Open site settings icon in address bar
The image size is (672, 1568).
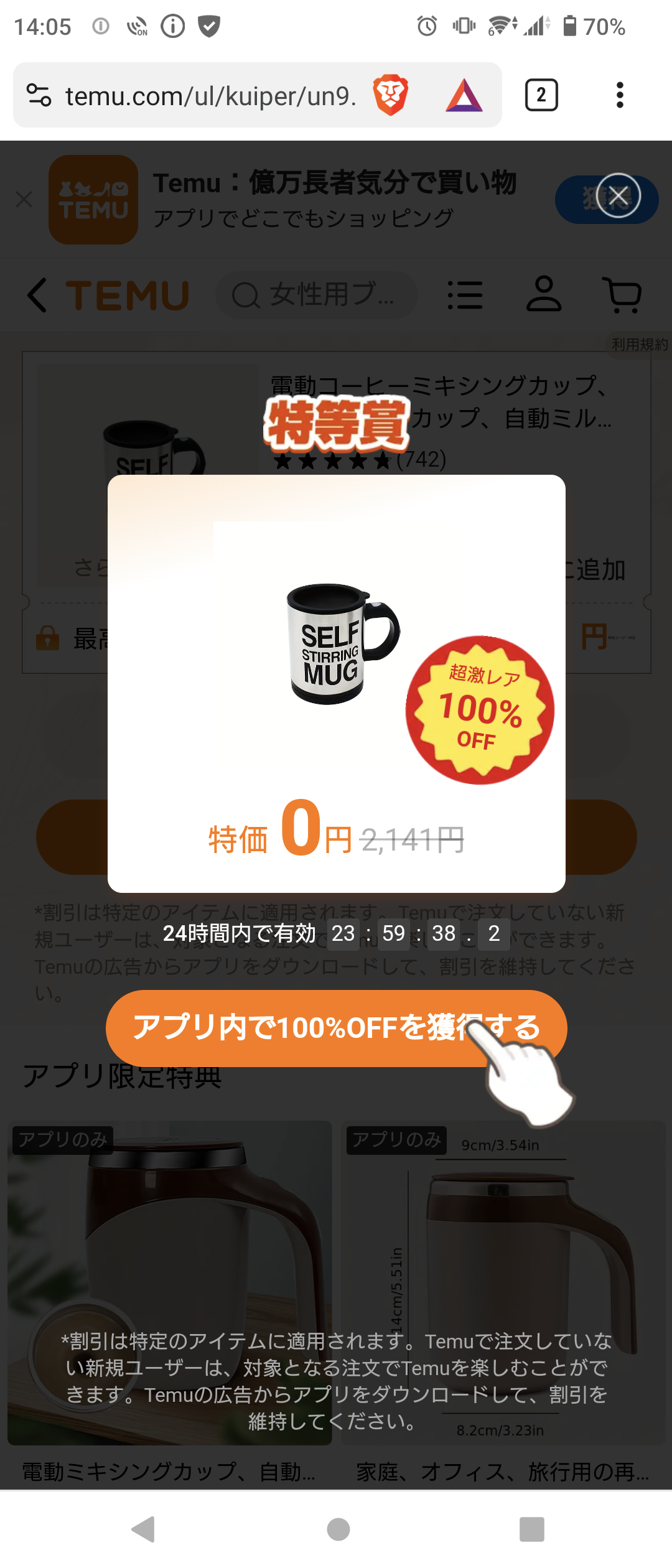coord(39,95)
